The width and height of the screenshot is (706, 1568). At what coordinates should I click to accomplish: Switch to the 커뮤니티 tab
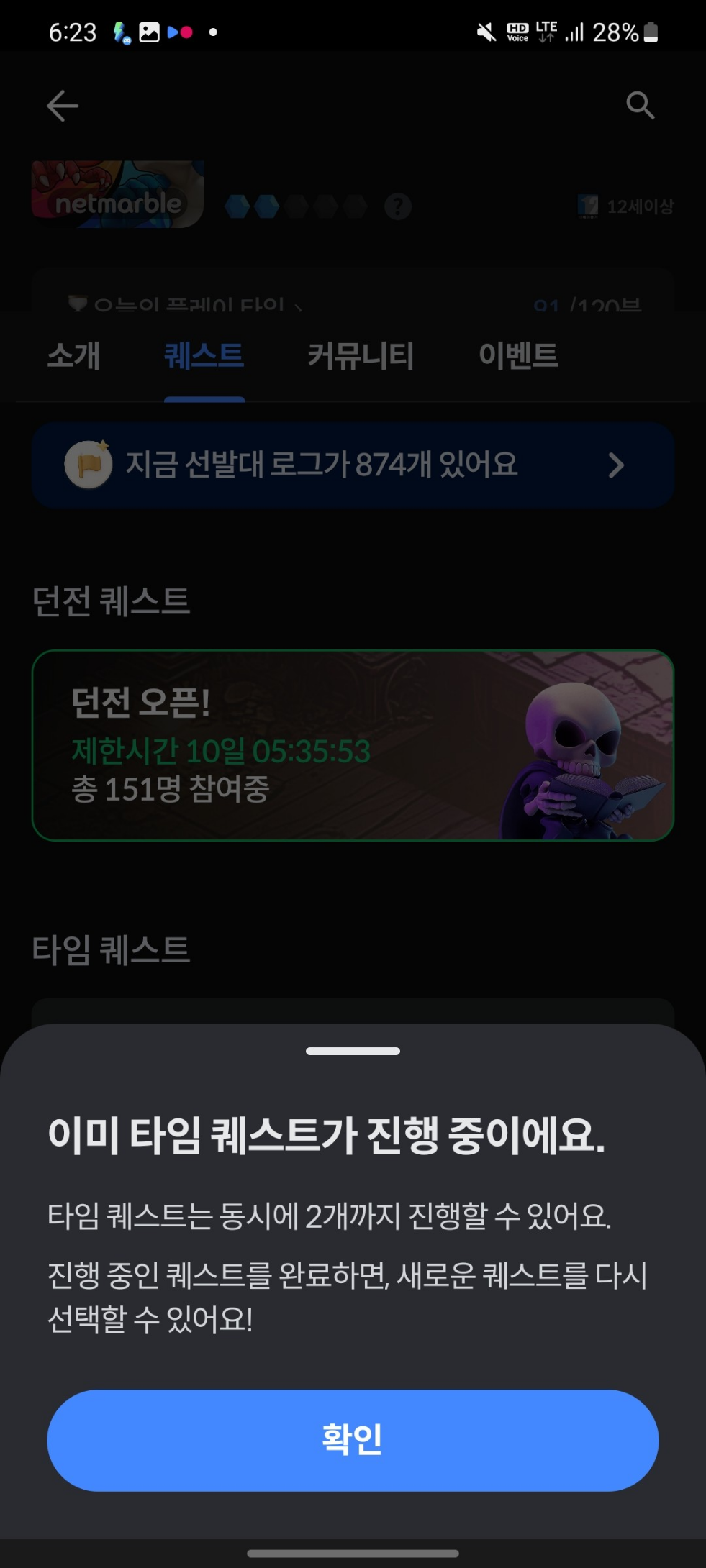click(x=361, y=356)
